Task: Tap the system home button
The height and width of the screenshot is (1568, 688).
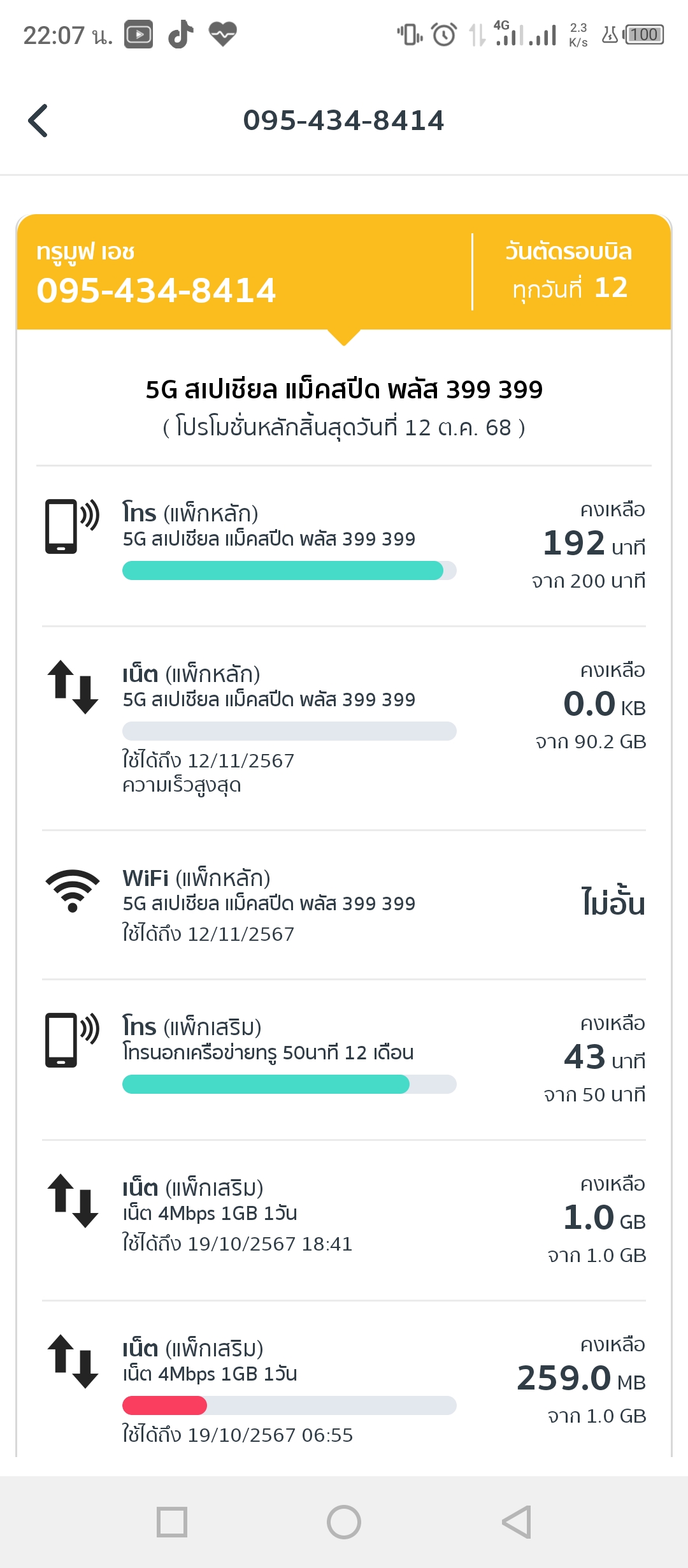Action: tap(344, 1522)
